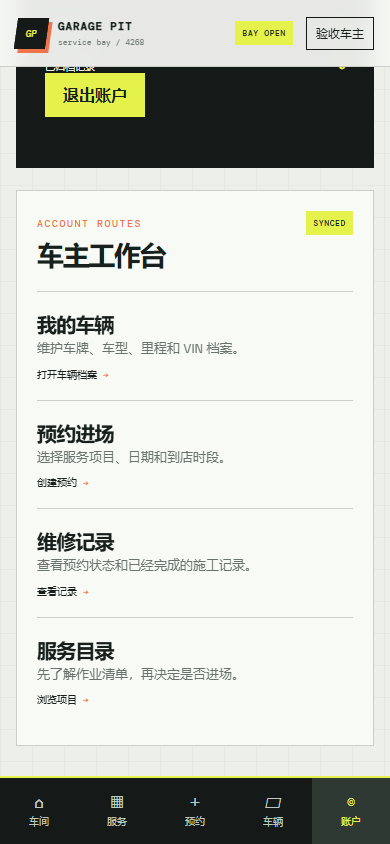The image size is (390, 844).
Task: Switch to the 车间 tab
Action: 39,811
